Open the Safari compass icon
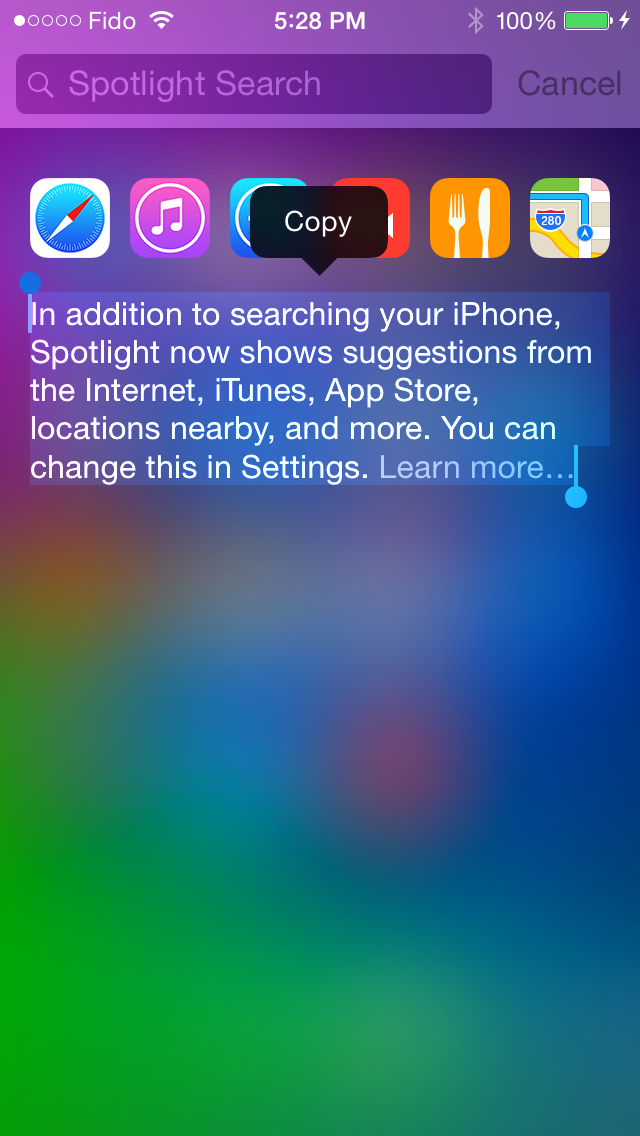 tap(70, 218)
